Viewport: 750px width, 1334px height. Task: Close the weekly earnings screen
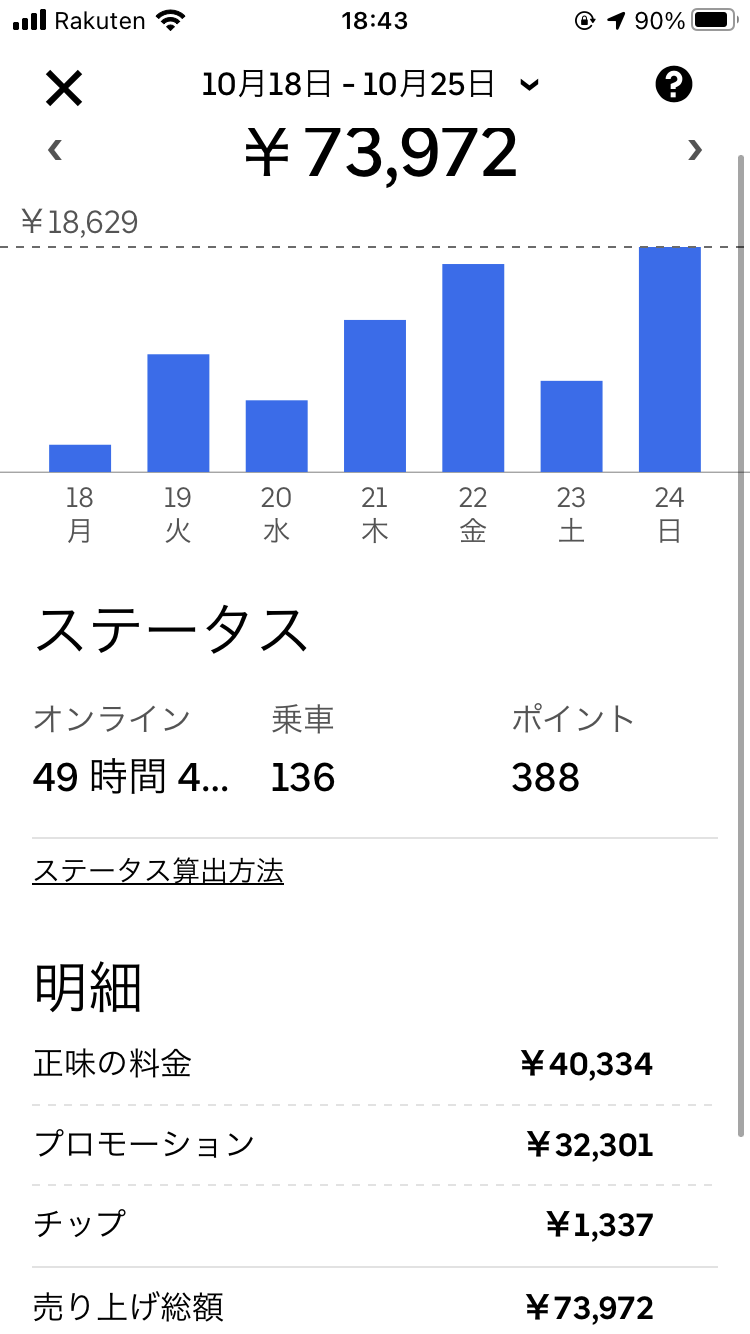point(64,88)
